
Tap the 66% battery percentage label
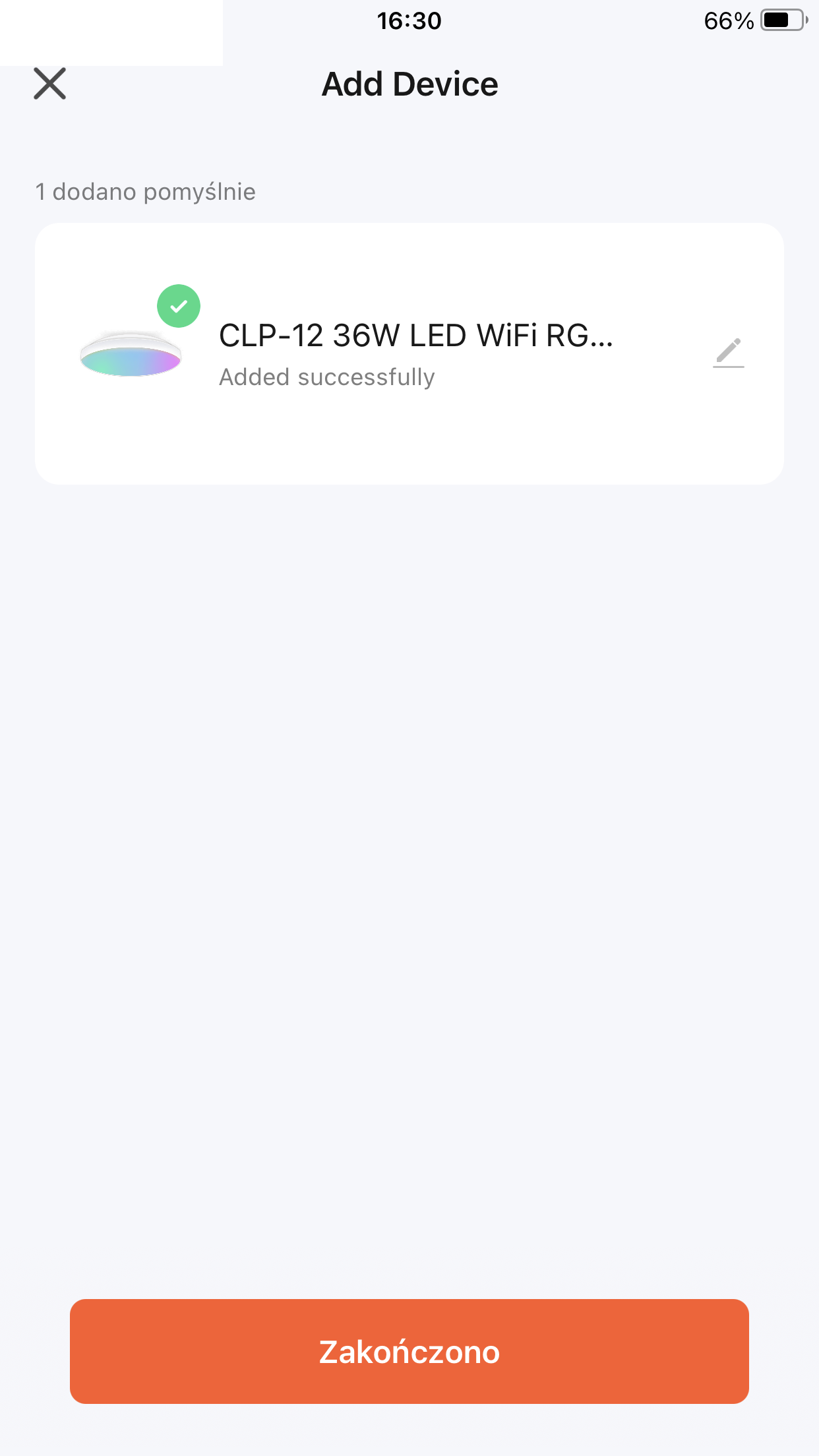click(x=727, y=21)
